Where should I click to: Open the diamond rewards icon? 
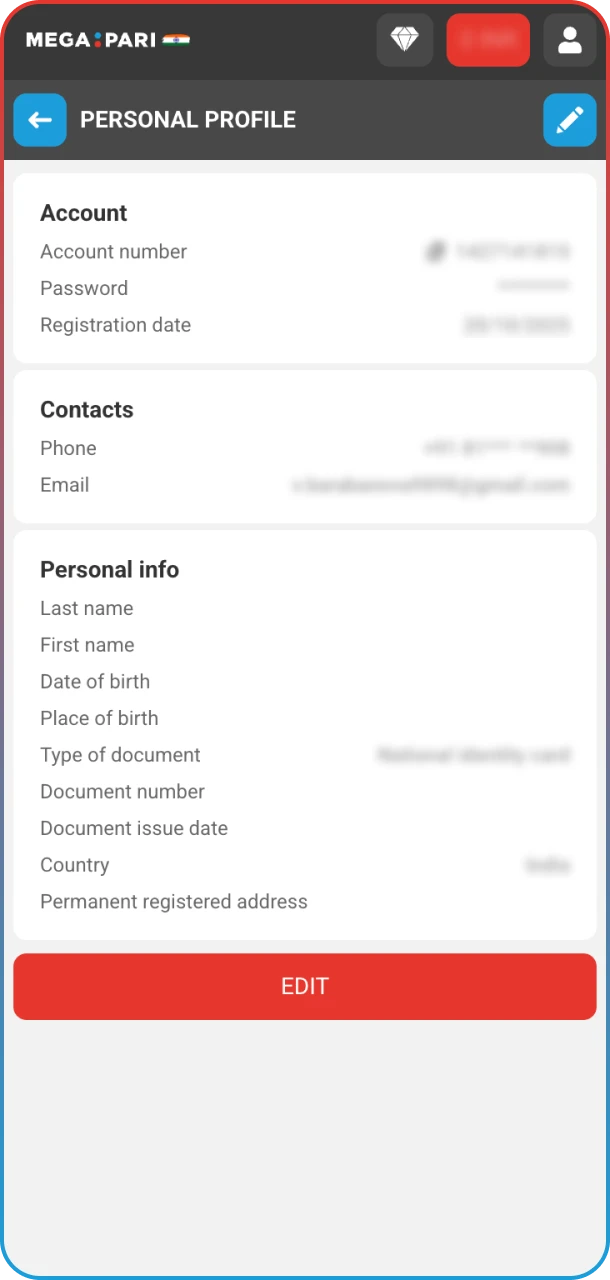click(404, 40)
